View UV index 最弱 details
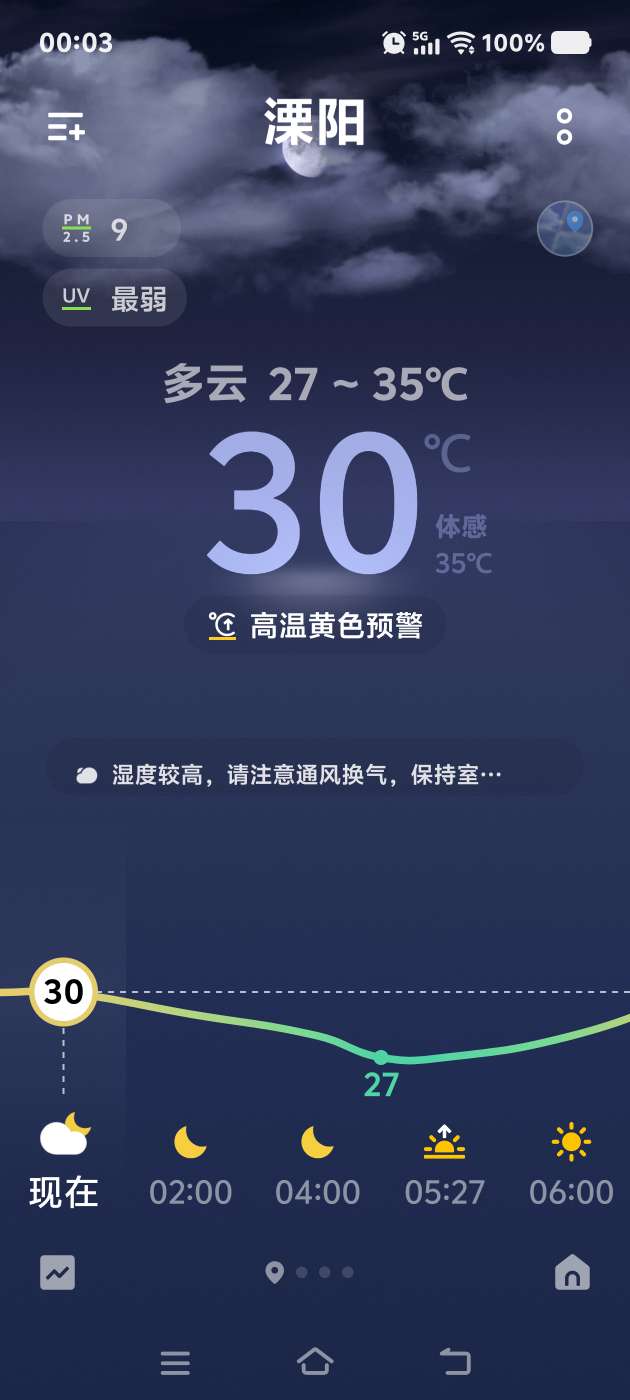Image resolution: width=630 pixels, height=1400 pixels. [x=114, y=298]
